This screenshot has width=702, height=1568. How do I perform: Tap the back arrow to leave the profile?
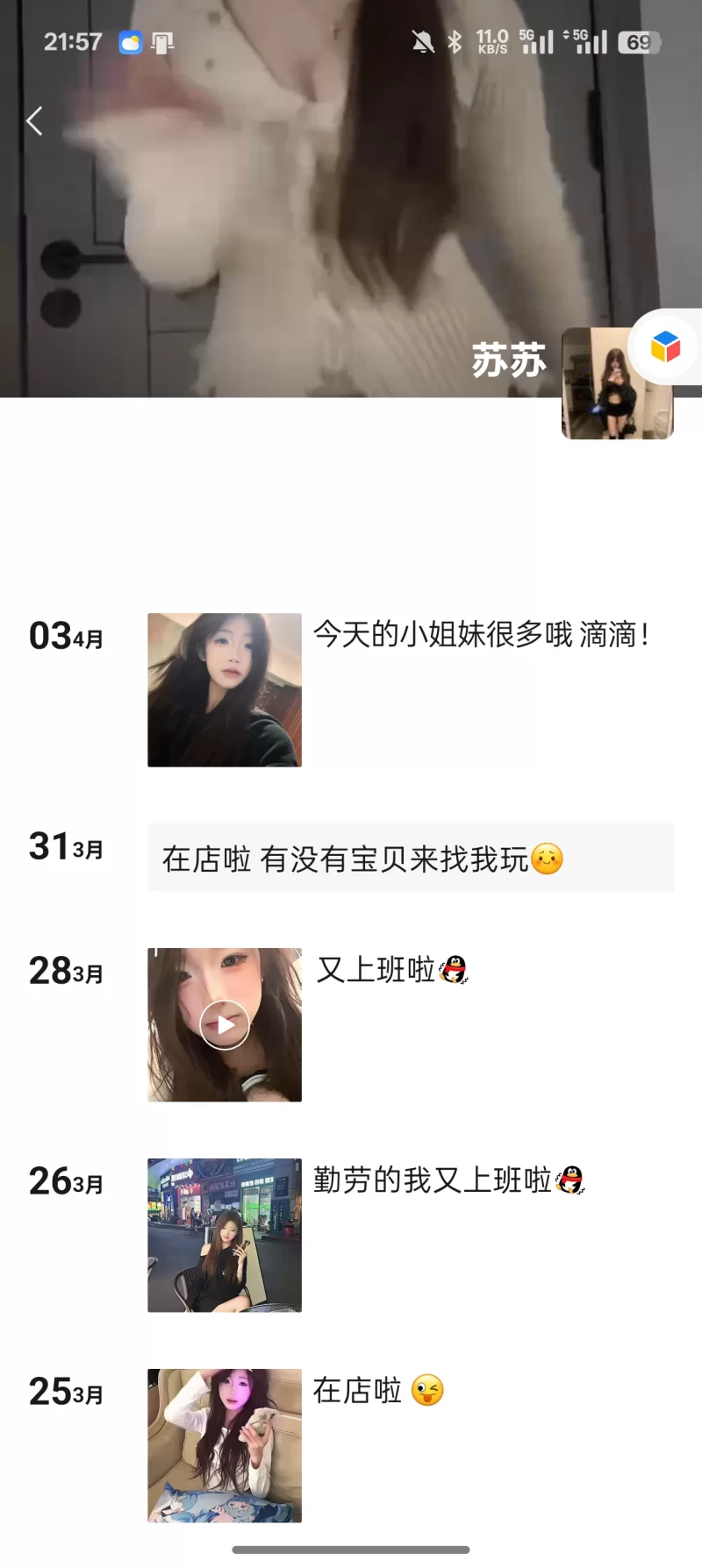(x=33, y=122)
